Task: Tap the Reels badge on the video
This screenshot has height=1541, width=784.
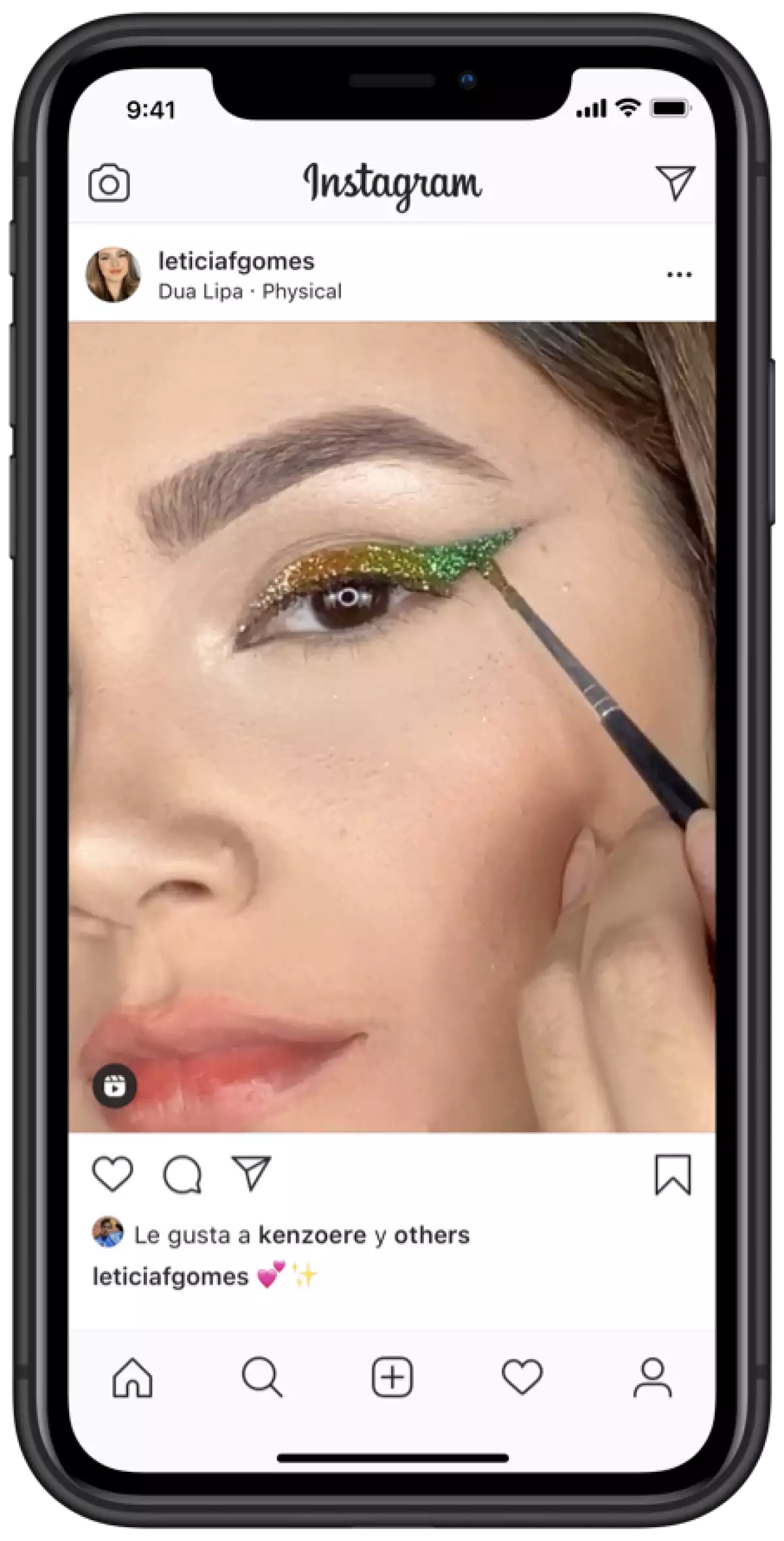Action: click(x=115, y=1087)
